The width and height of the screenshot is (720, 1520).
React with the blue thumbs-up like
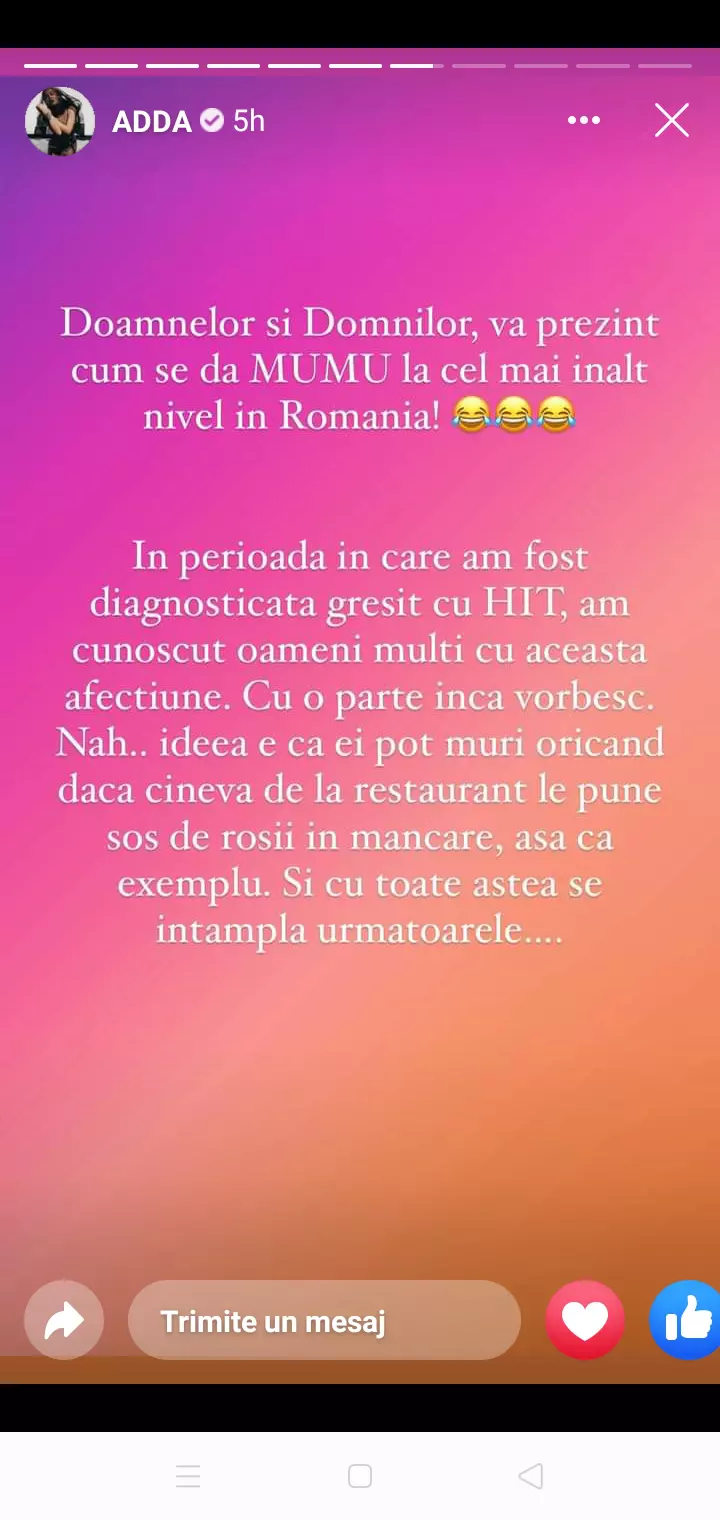tap(688, 1321)
